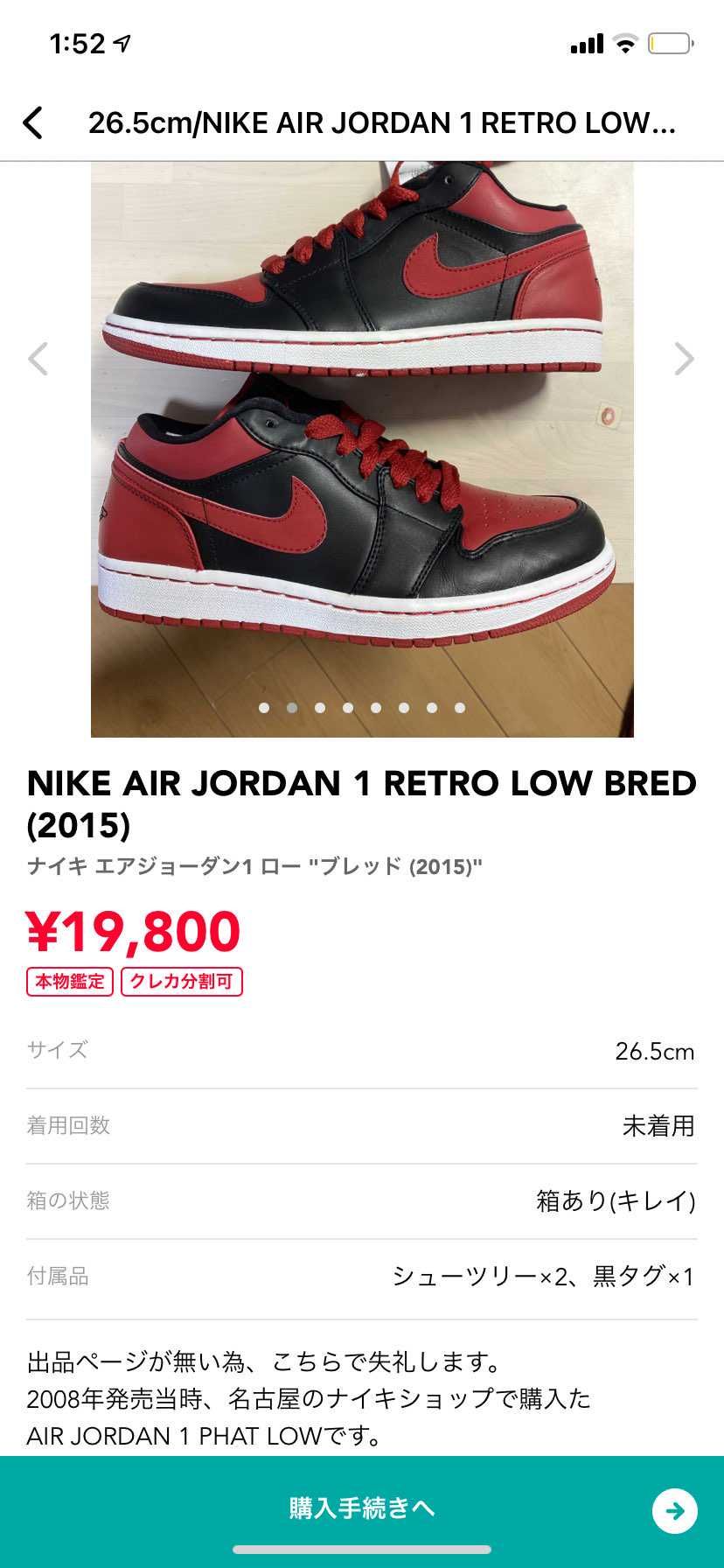Select the クレカ分割可 badge
This screenshot has height=1568, width=724.
click(x=181, y=982)
